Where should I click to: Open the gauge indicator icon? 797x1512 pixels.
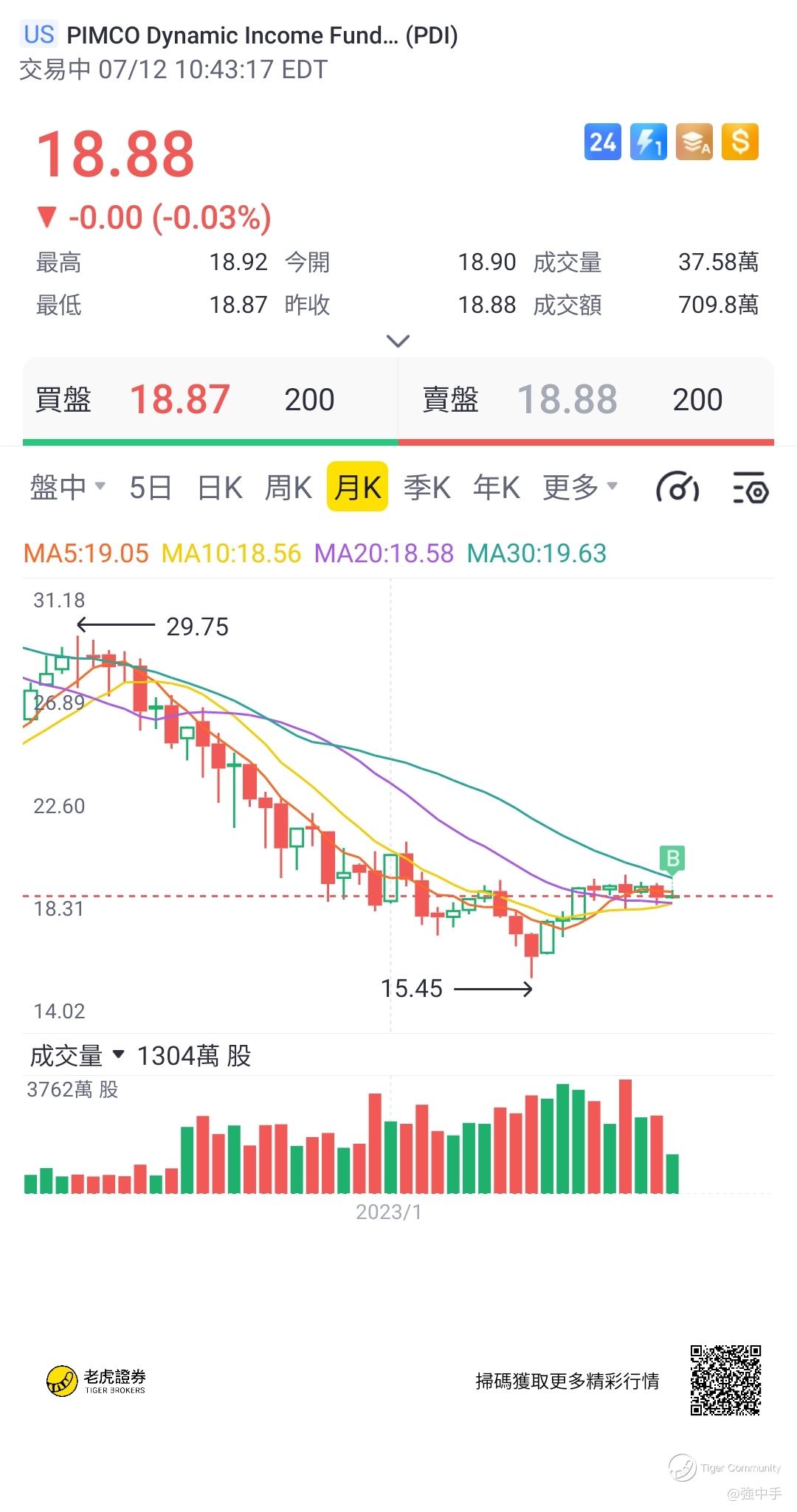tap(677, 489)
